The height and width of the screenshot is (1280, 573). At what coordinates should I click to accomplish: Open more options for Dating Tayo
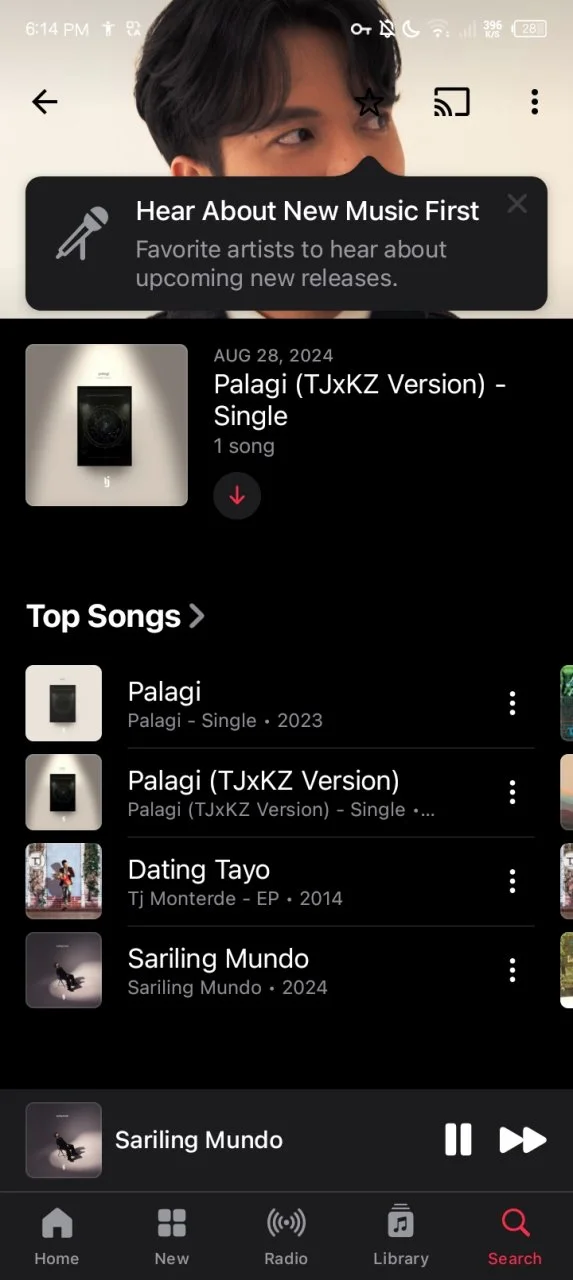(x=512, y=881)
